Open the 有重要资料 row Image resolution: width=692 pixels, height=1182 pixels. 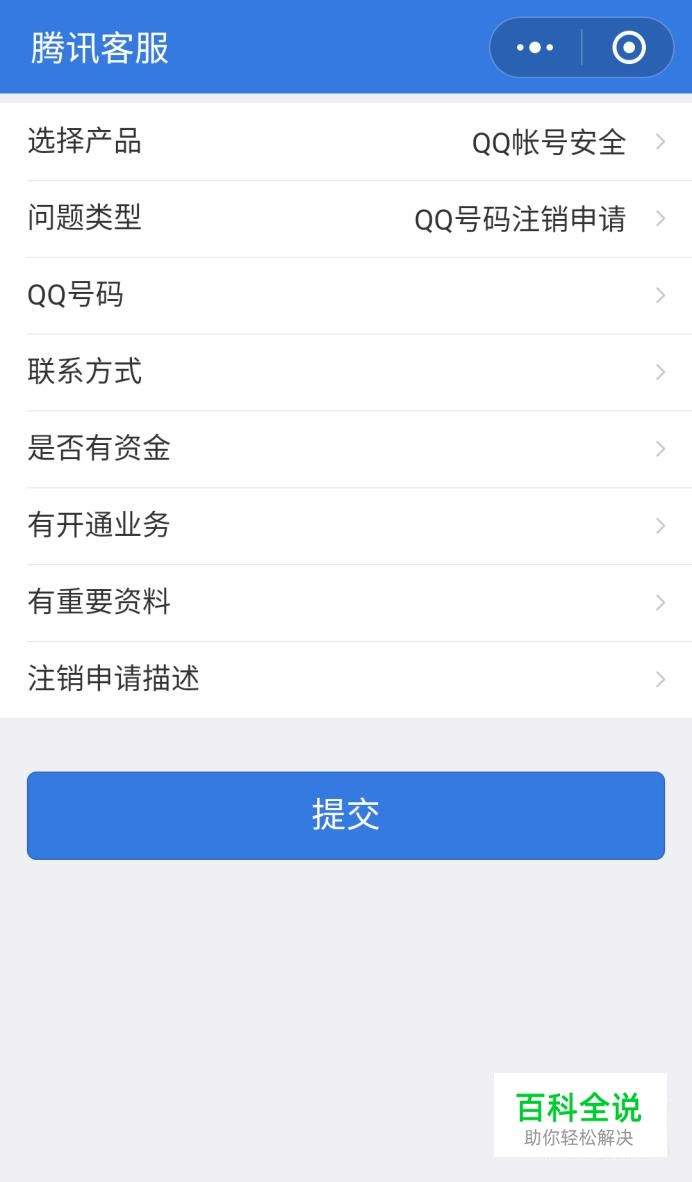[346, 603]
